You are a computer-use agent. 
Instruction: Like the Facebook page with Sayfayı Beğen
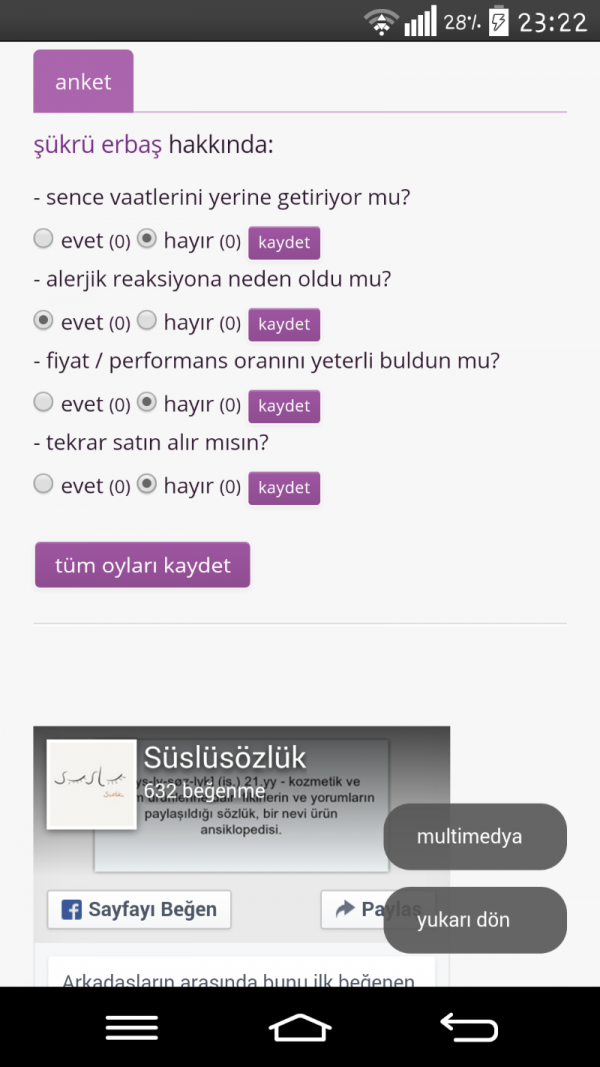(139, 909)
